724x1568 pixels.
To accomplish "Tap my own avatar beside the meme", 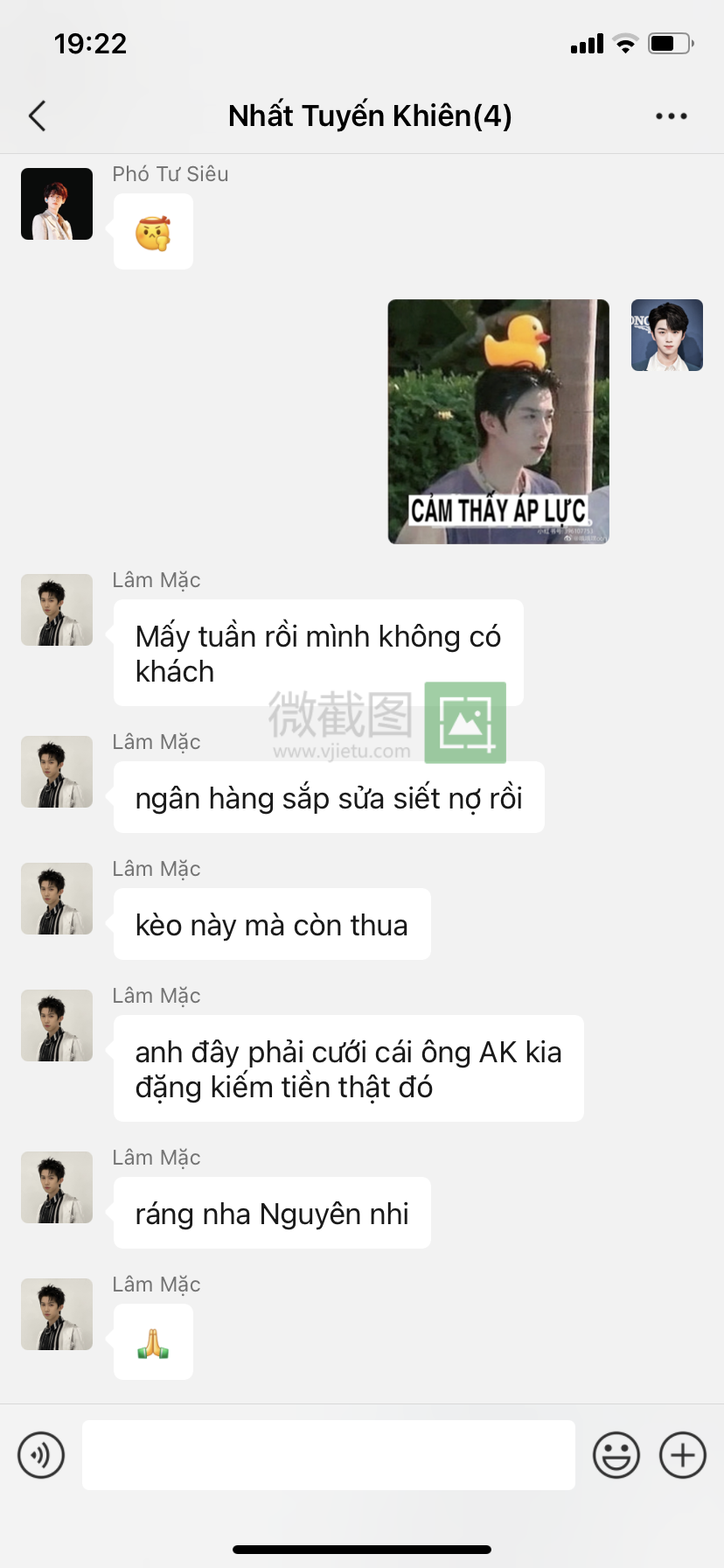I will click(x=667, y=335).
